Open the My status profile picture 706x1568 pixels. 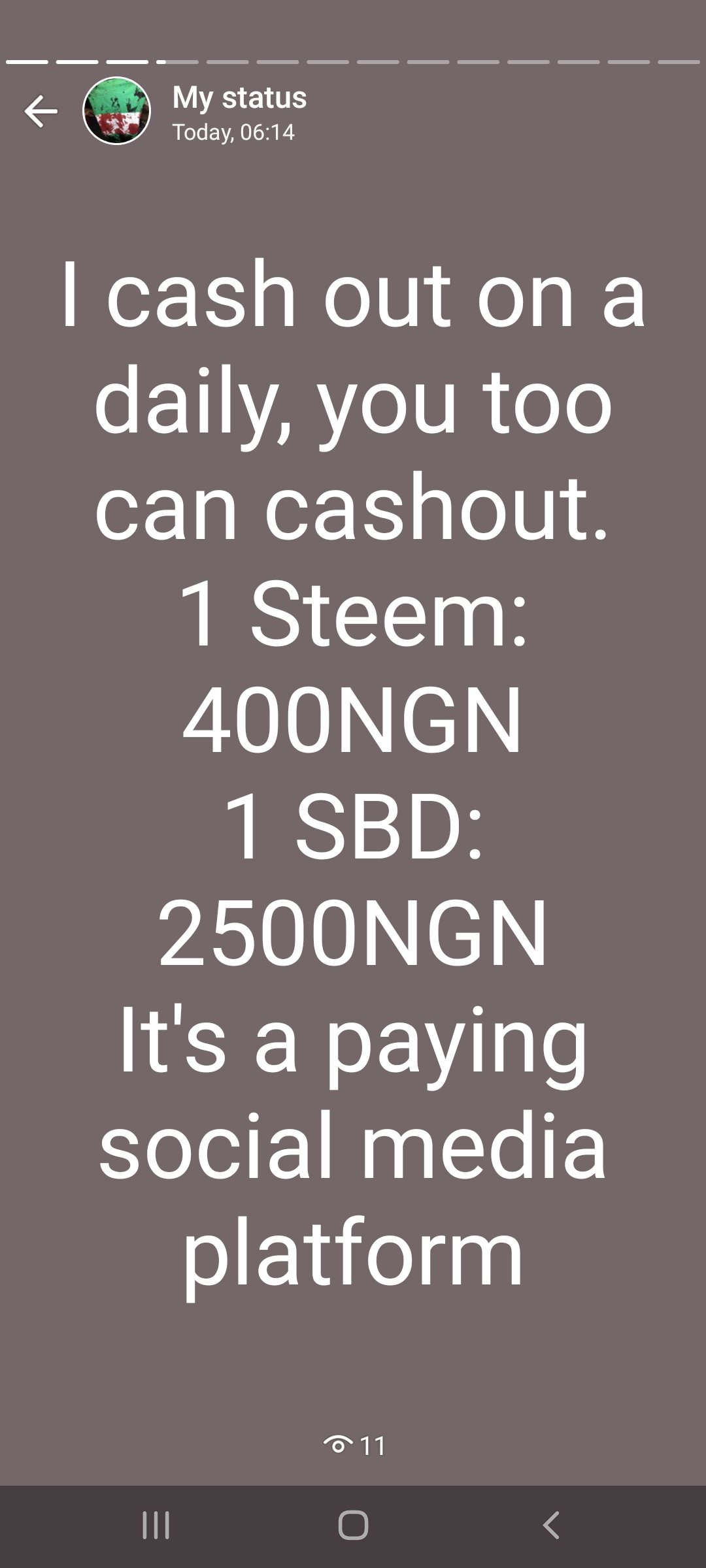[x=116, y=111]
